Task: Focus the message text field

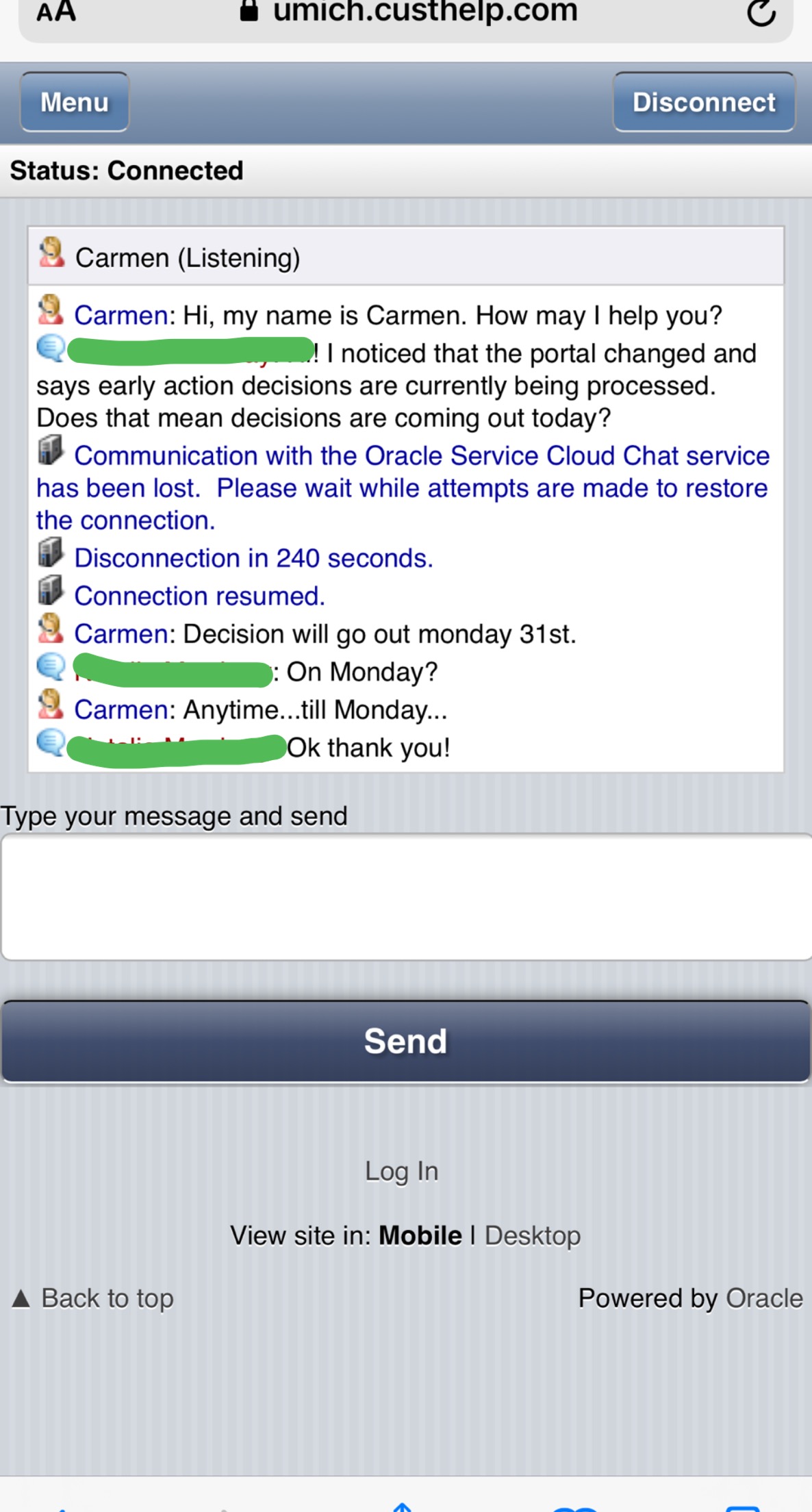Action: (x=406, y=896)
